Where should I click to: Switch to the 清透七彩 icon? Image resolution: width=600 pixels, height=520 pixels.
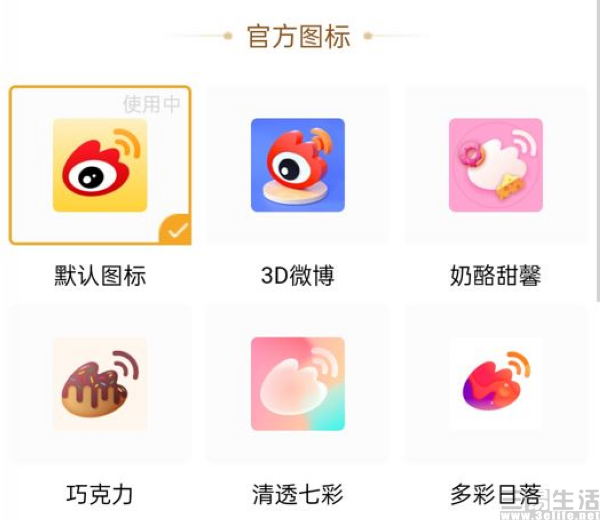(x=297, y=384)
